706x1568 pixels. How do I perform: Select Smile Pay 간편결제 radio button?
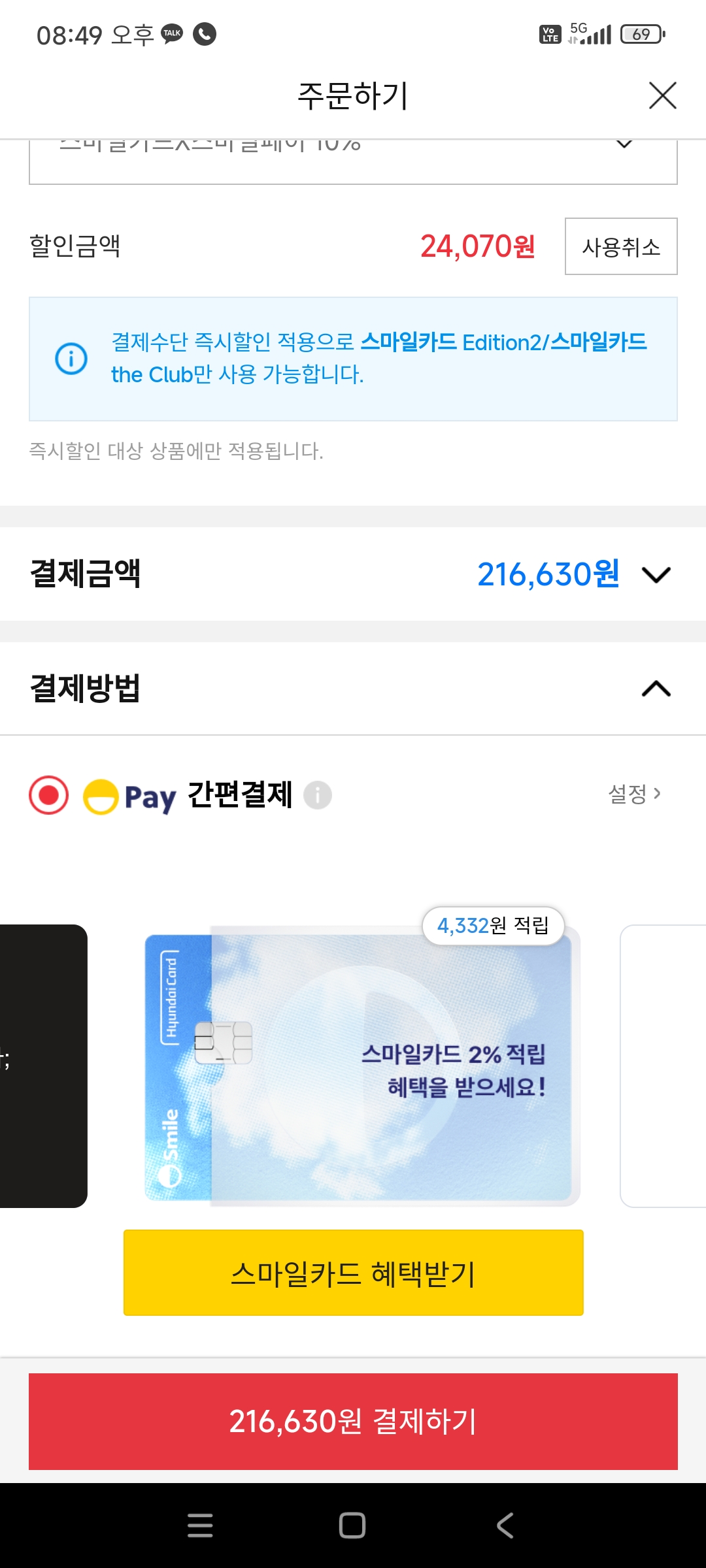point(49,795)
